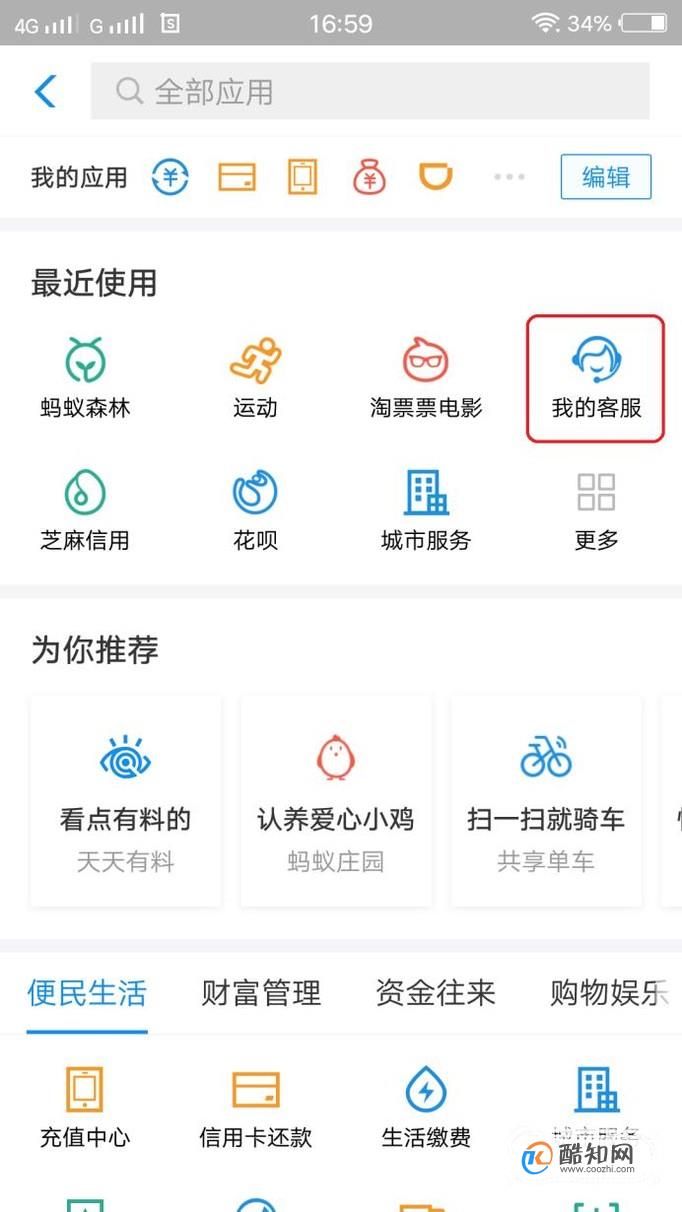Screen dimensions: 682x1212
Task: Tap 更多 to see more apps
Action: tap(596, 510)
